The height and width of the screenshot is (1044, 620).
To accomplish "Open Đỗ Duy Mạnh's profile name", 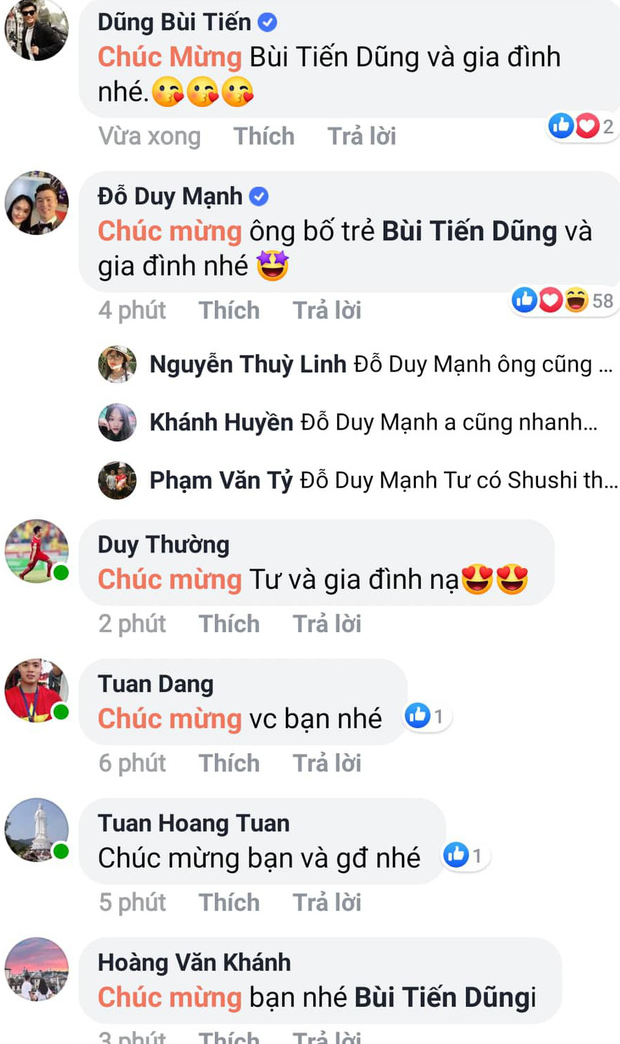I will pyautogui.click(x=170, y=196).
